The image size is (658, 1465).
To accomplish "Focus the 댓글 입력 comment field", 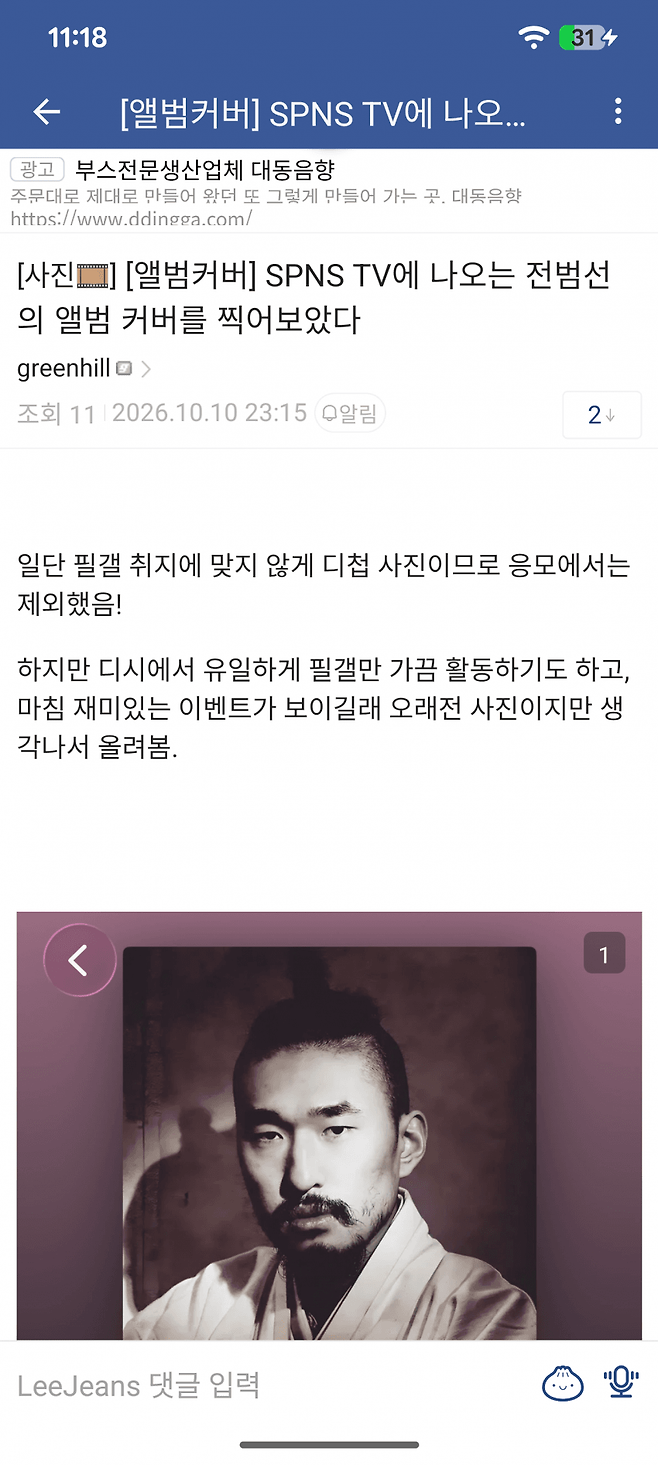I will click(x=270, y=1385).
